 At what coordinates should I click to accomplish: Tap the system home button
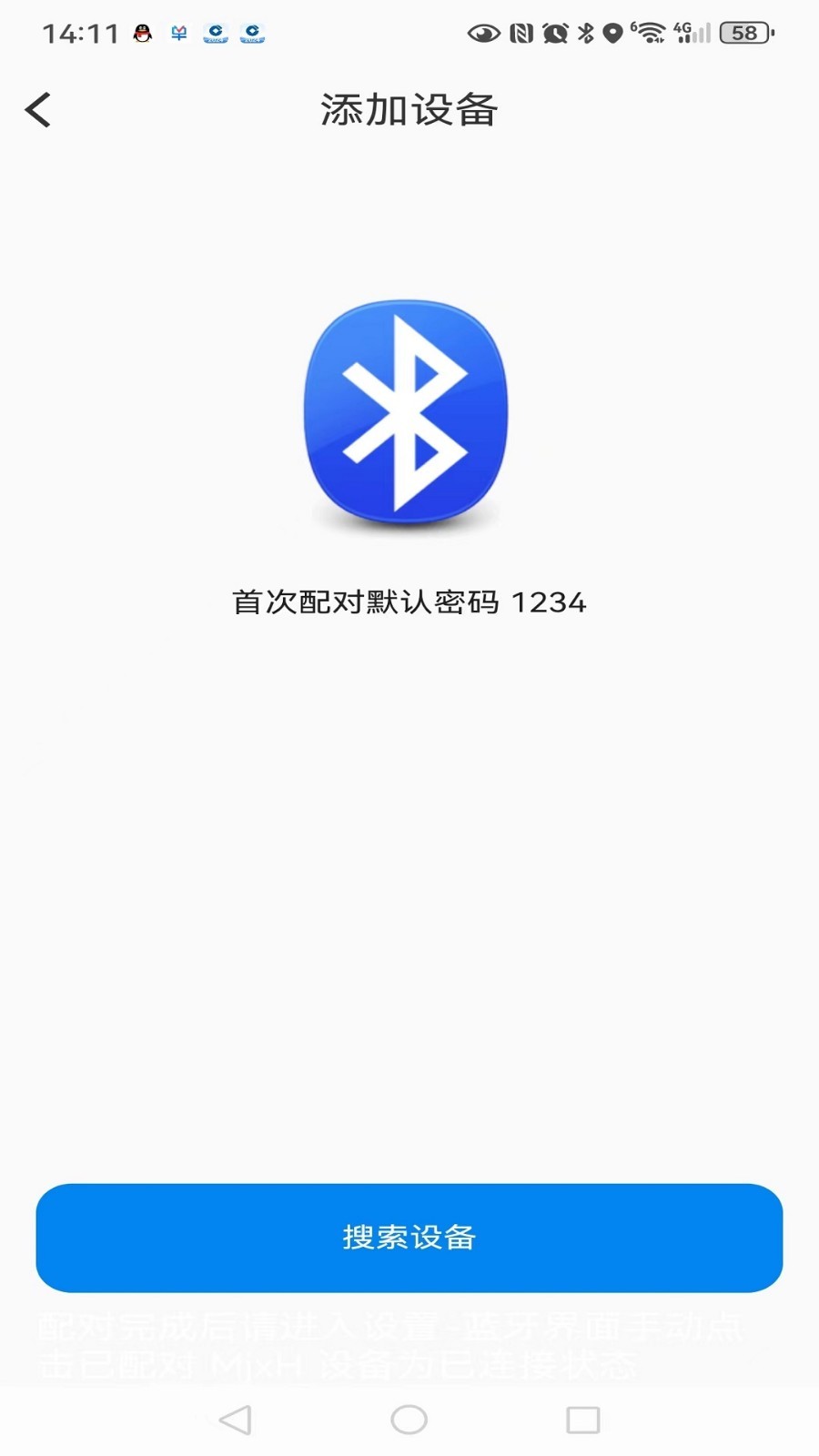tap(409, 1420)
